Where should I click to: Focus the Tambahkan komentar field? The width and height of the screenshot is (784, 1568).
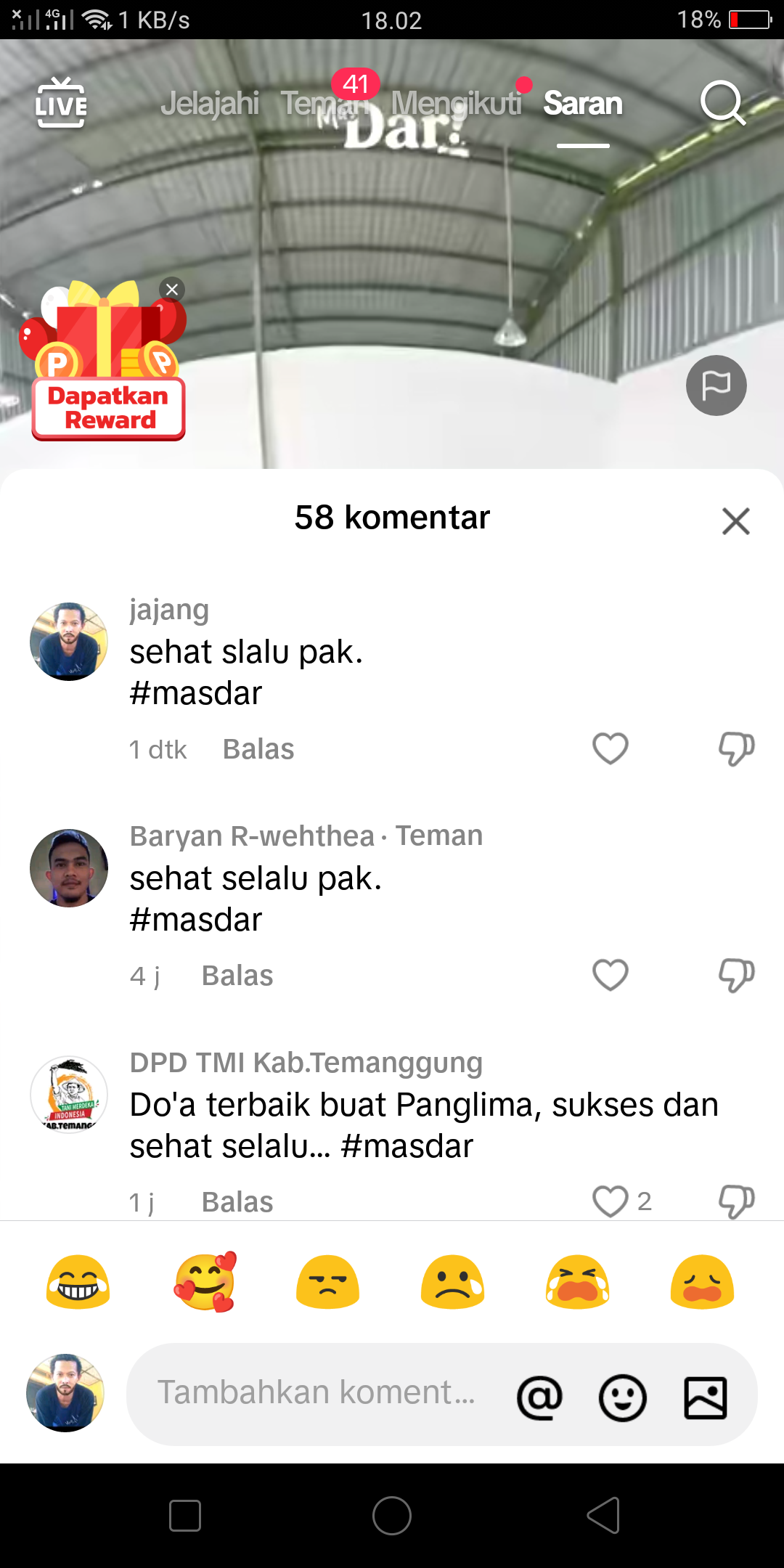(x=317, y=1393)
